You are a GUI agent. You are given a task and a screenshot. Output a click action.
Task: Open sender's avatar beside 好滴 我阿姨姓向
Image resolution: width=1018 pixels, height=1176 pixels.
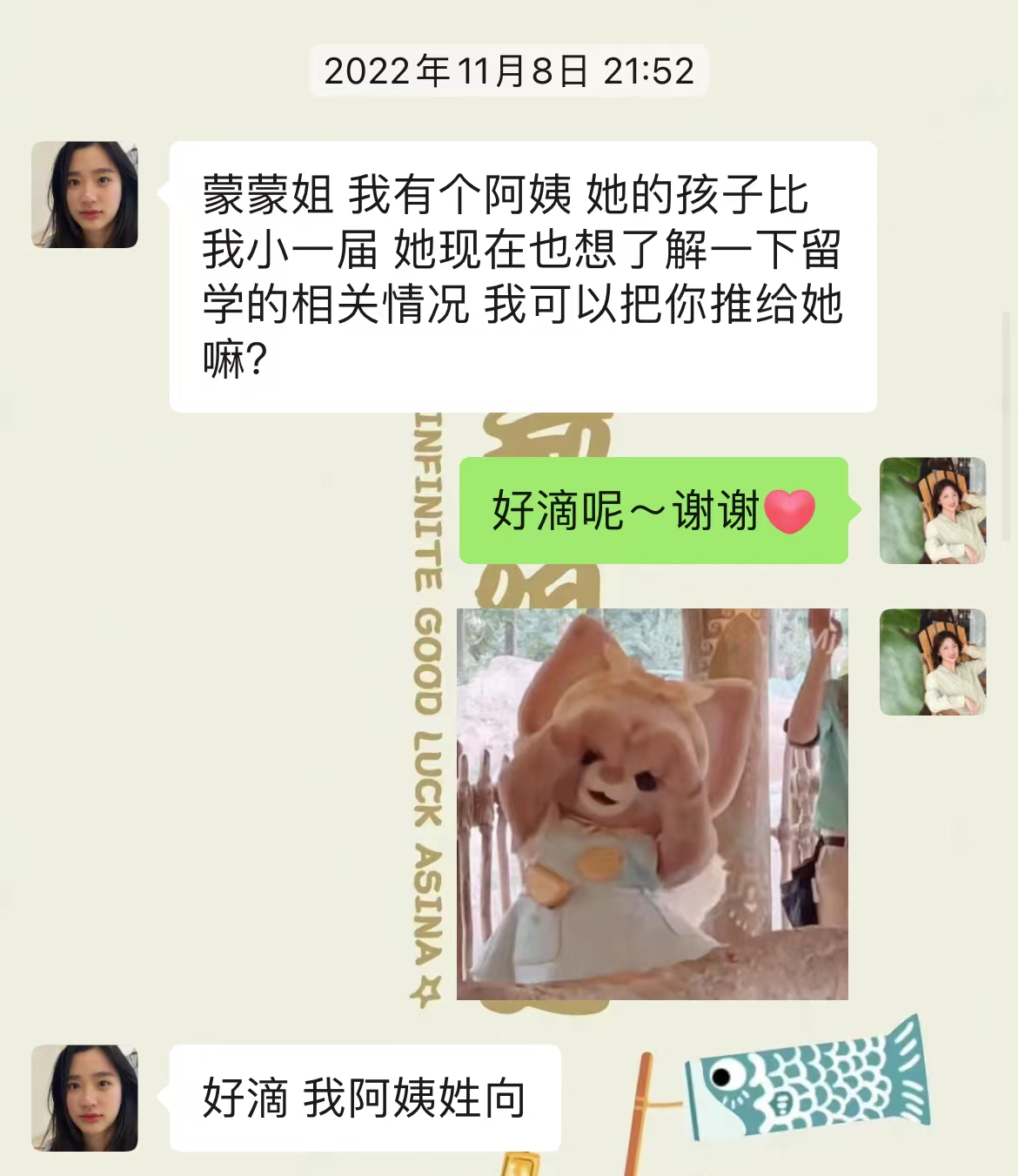[x=84, y=1098]
